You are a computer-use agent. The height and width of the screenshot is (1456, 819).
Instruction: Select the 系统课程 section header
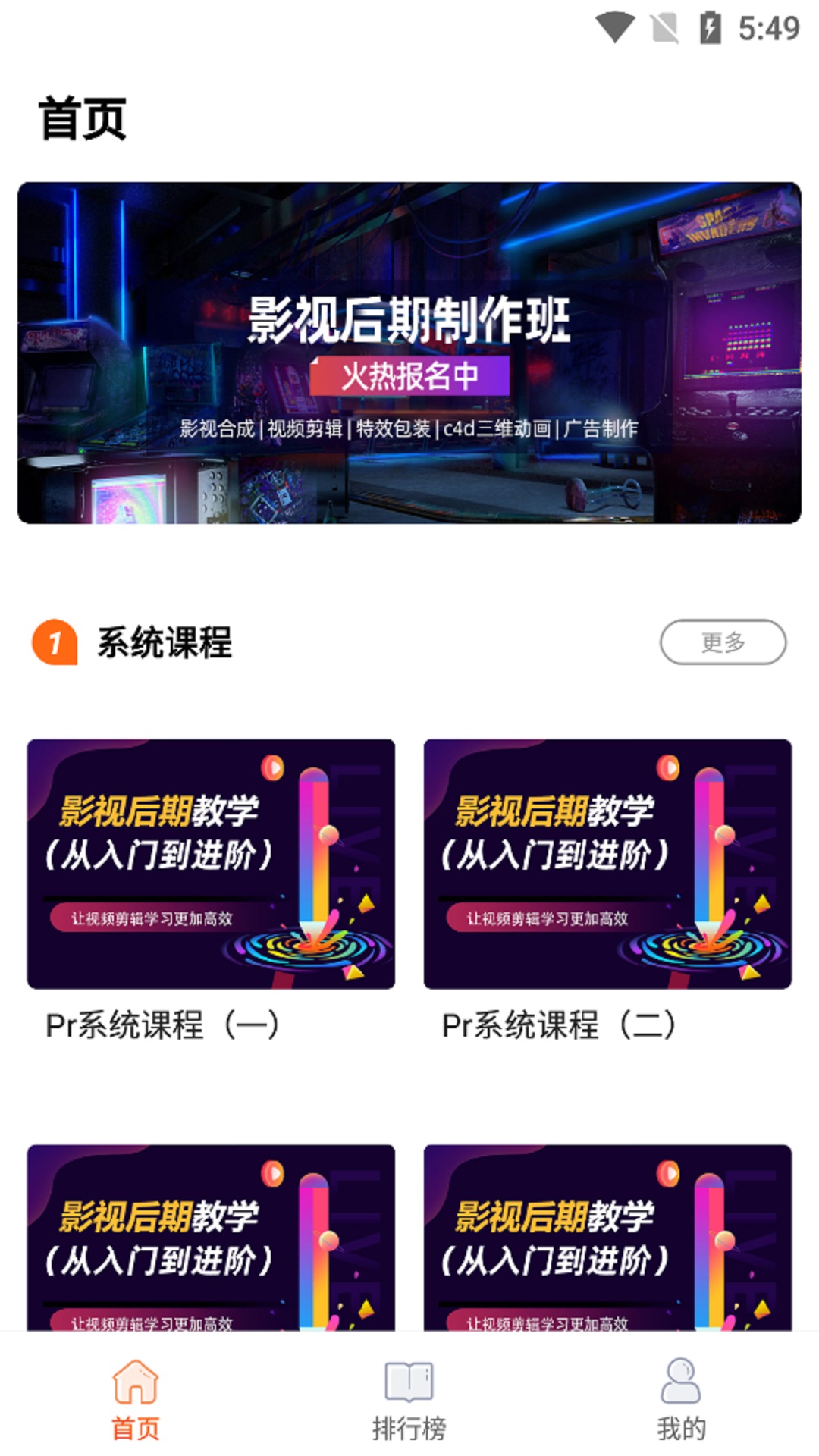click(x=164, y=642)
